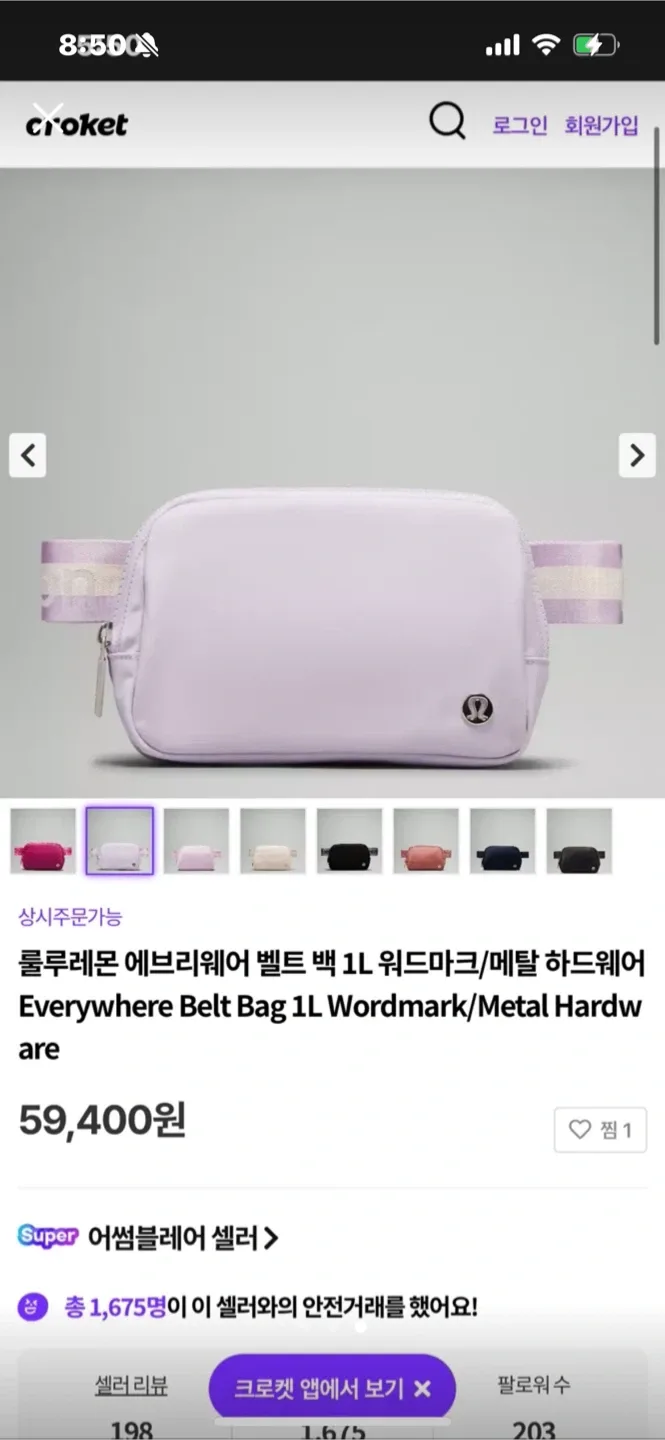
Task: Open the 어썸블레어 셀러 seller page
Action: click(180, 1238)
